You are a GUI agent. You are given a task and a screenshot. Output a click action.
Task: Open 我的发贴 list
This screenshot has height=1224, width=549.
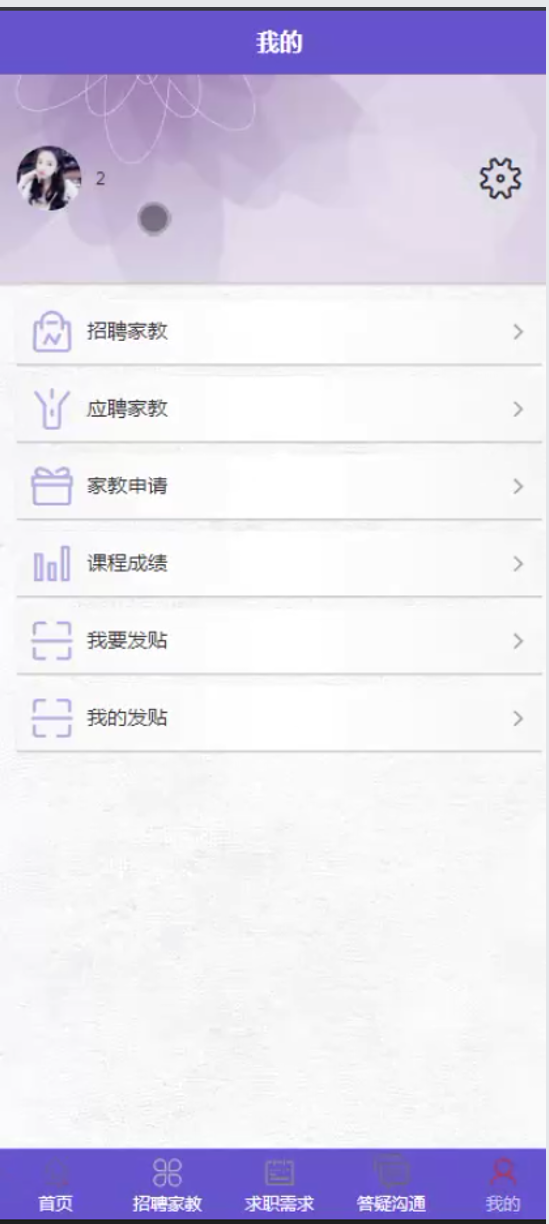point(279,718)
